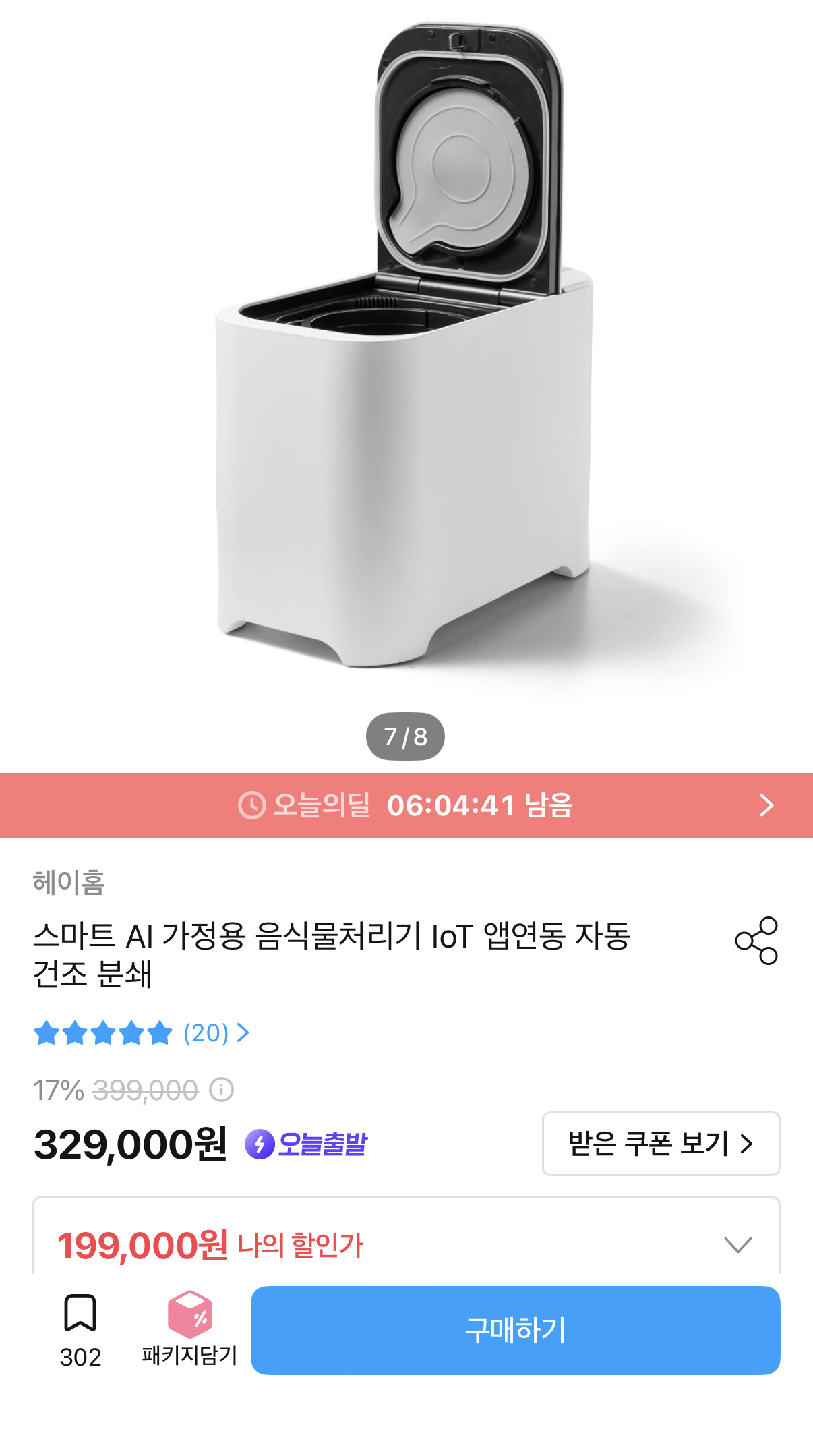
Task: Tap 받은 쿠폰 보기 button
Action: pyautogui.click(x=661, y=1144)
